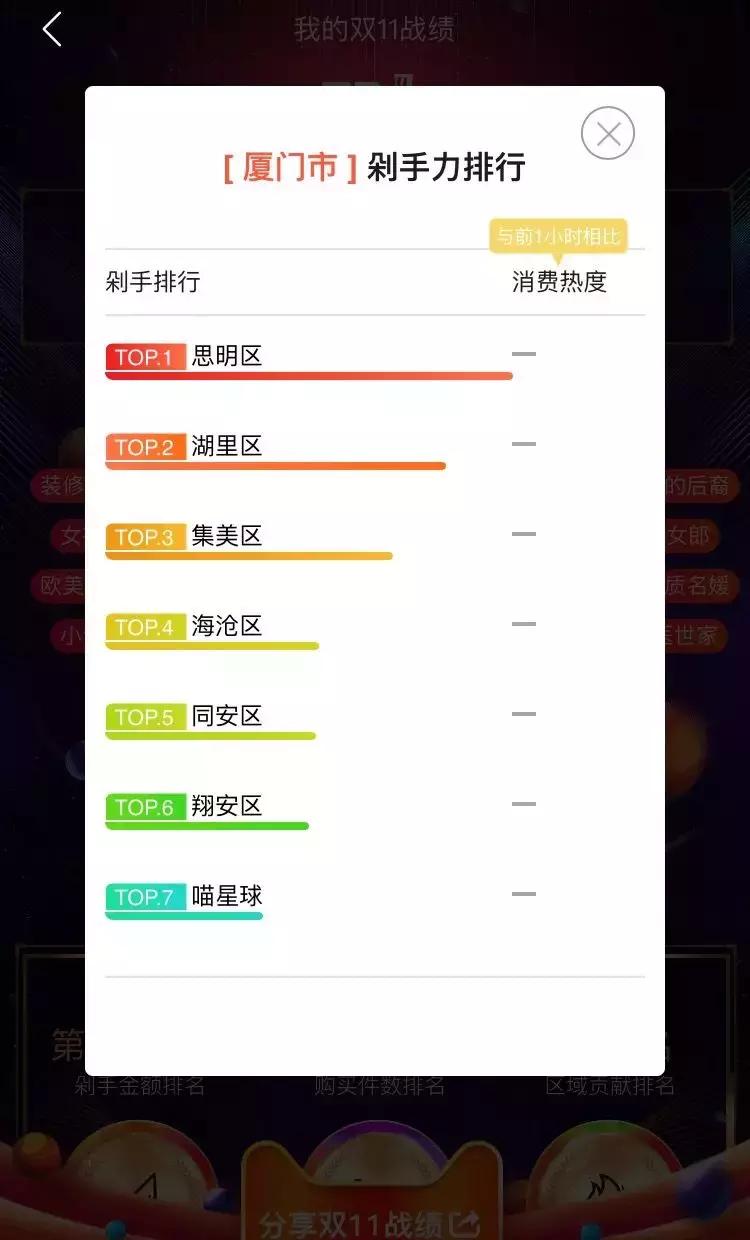This screenshot has height=1240, width=750.
Task: Select the TOP.1 badge beside 思明区
Action: tap(143, 355)
